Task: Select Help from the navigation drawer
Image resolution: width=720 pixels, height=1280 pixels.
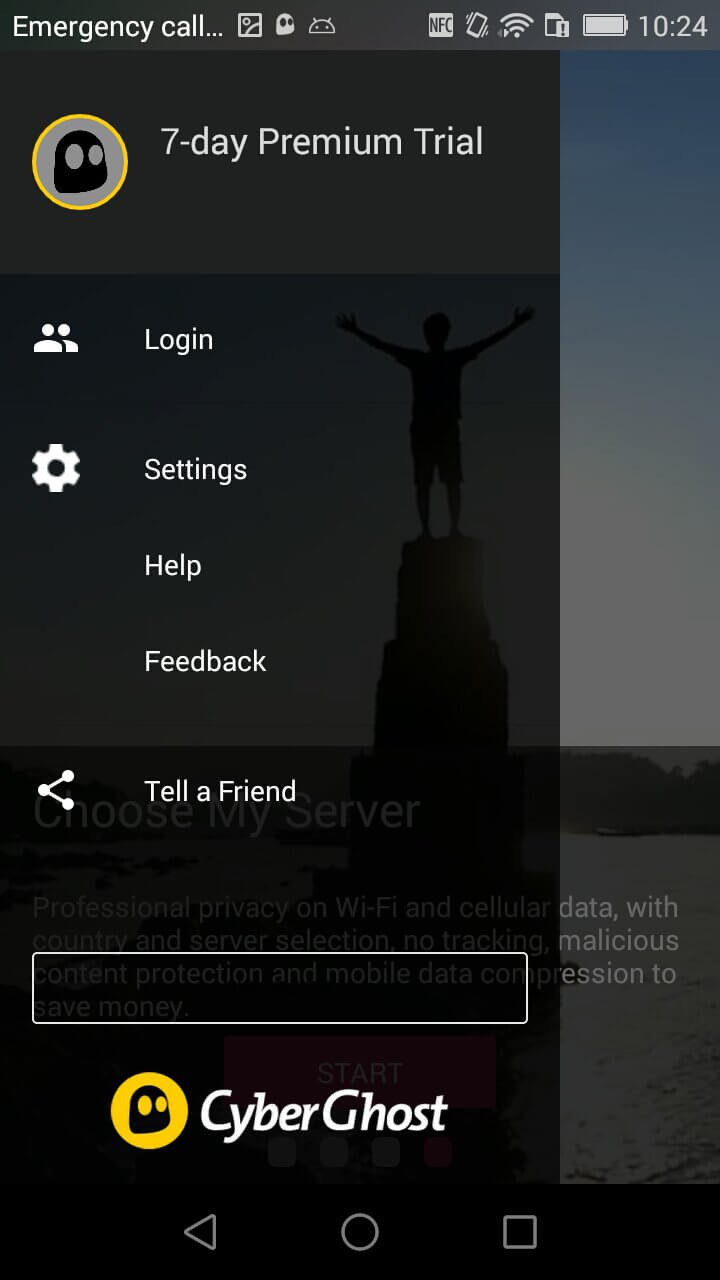Action: (172, 565)
